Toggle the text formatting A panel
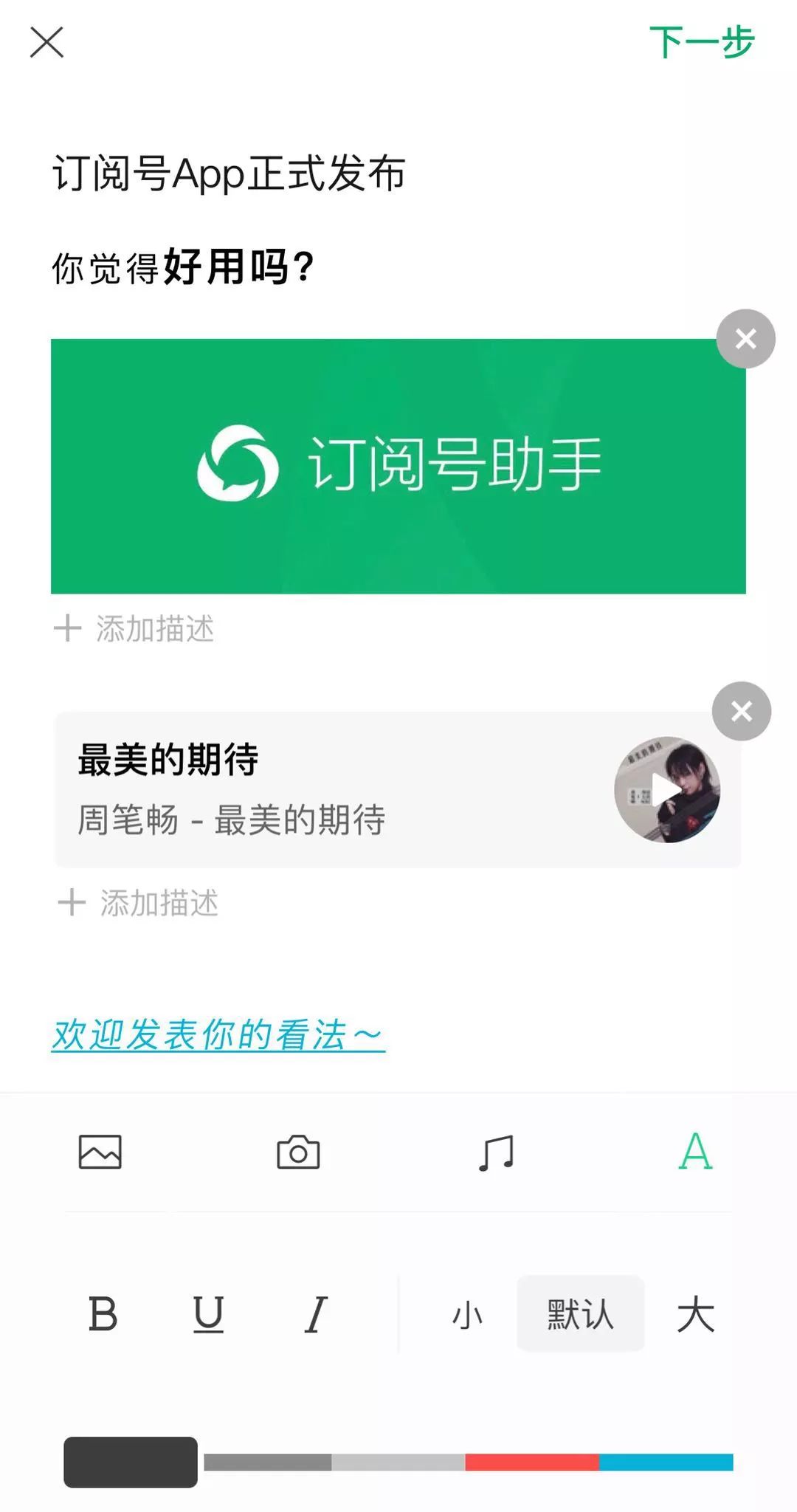The image size is (797, 1512). [x=695, y=1152]
